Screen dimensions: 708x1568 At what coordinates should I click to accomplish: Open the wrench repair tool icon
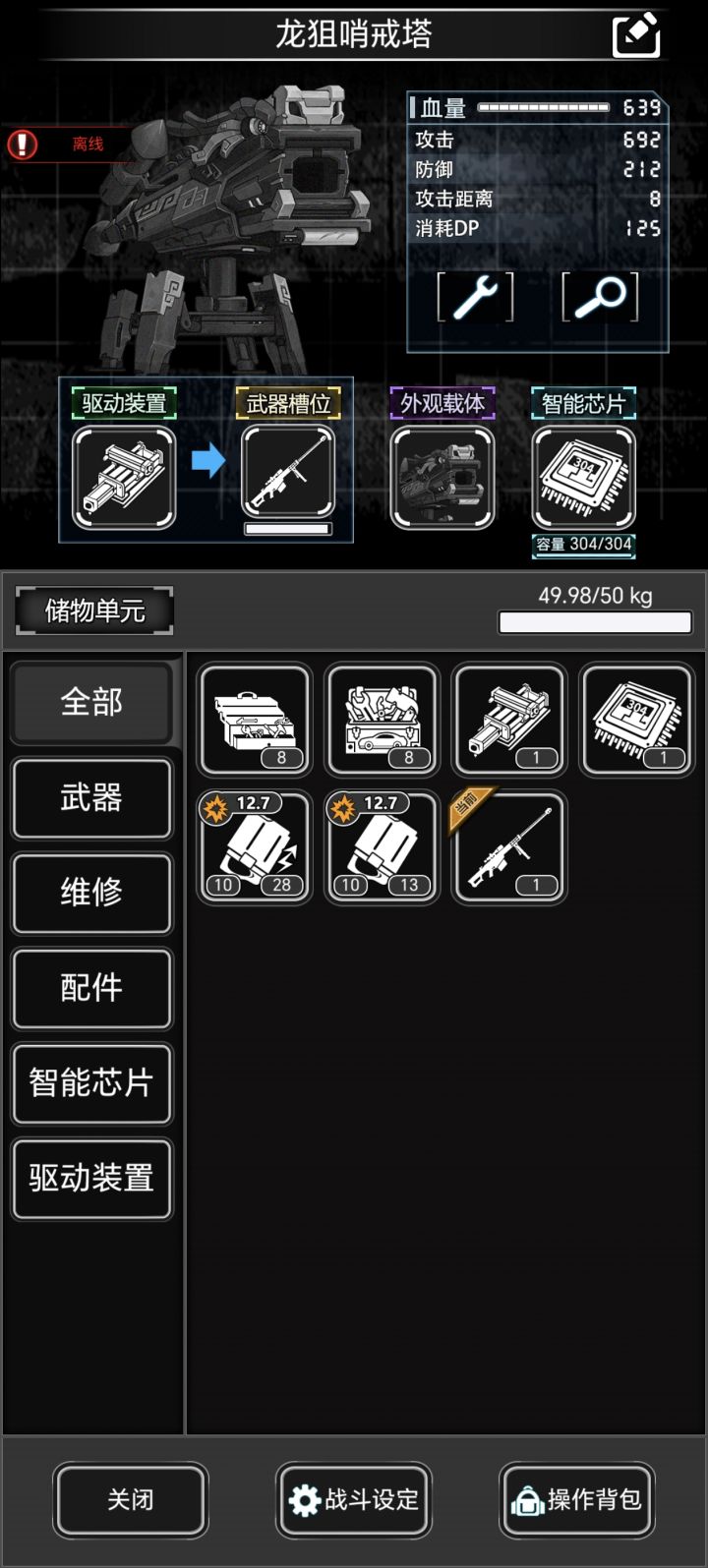tap(475, 296)
